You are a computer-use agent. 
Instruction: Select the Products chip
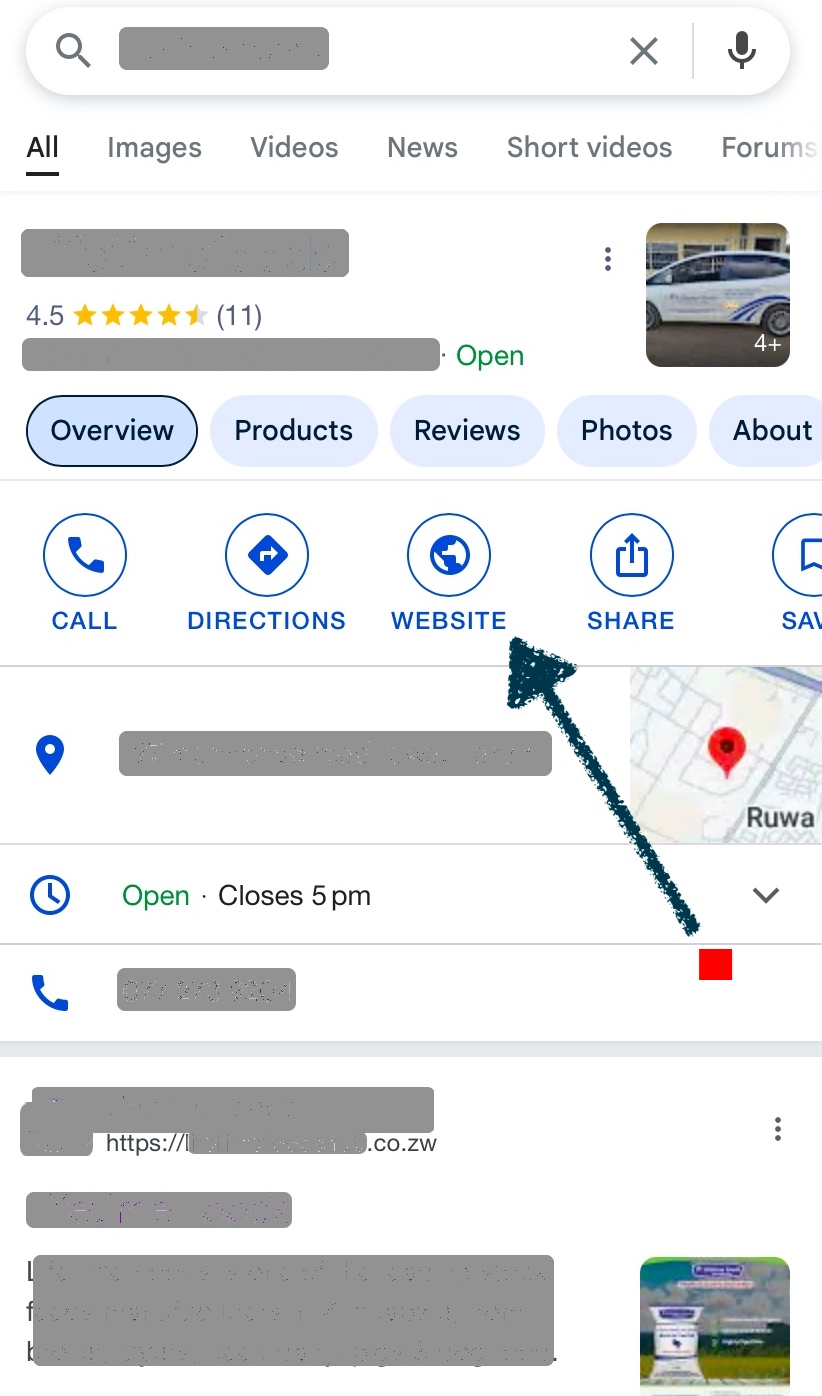coord(293,431)
